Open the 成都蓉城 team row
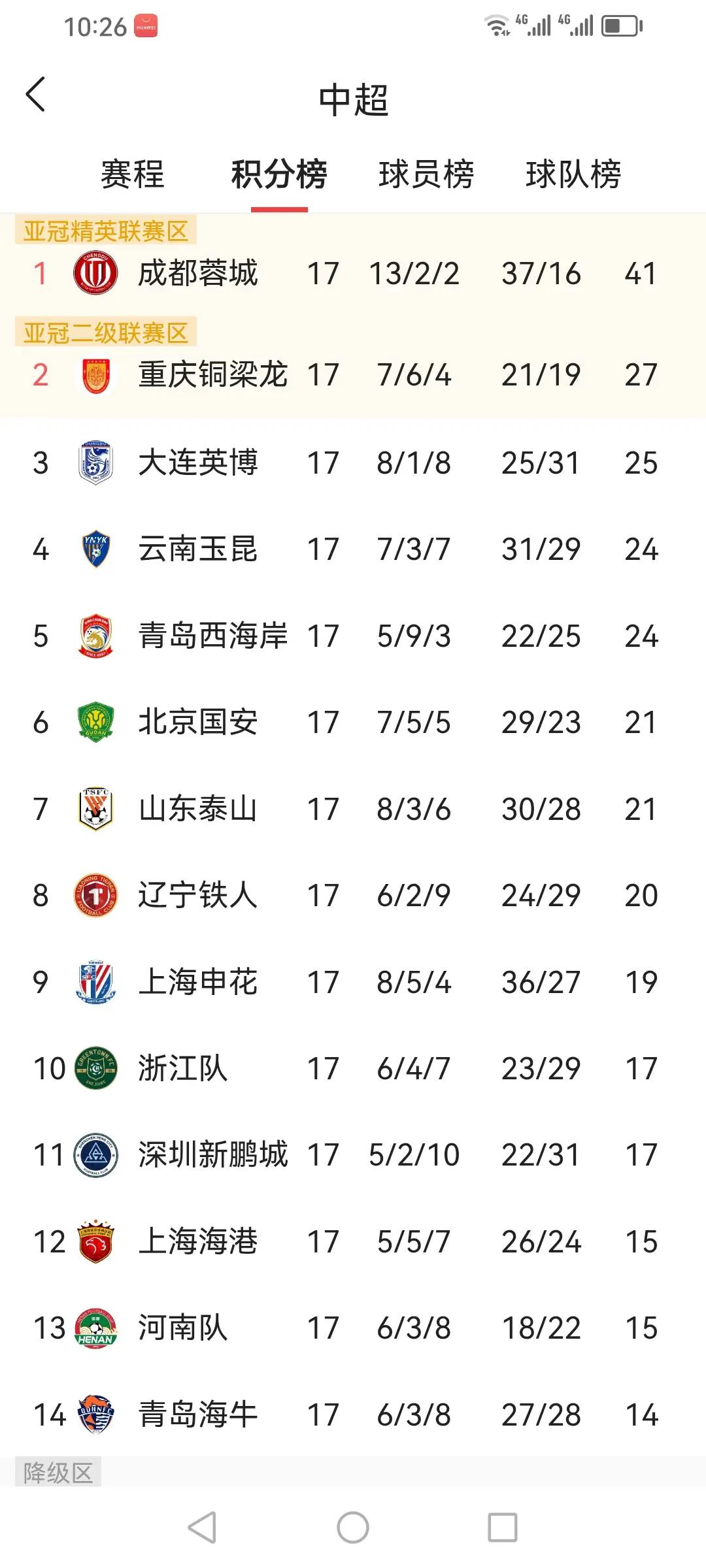Image resolution: width=706 pixels, height=1568 pixels. click(x=353, y=273)
